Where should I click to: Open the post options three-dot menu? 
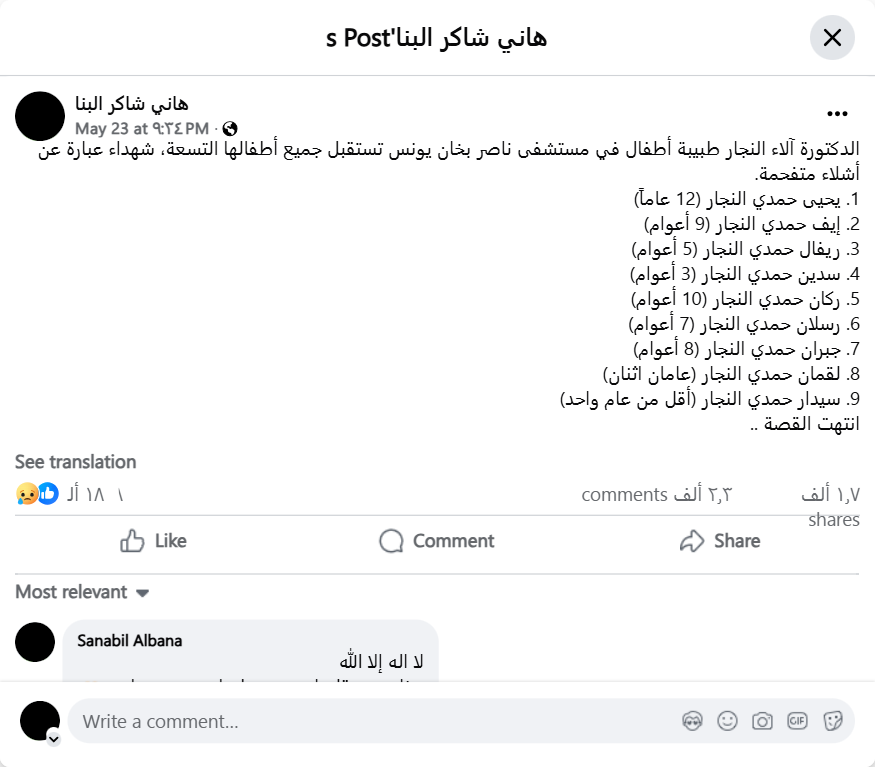click(x=837, y=114)
